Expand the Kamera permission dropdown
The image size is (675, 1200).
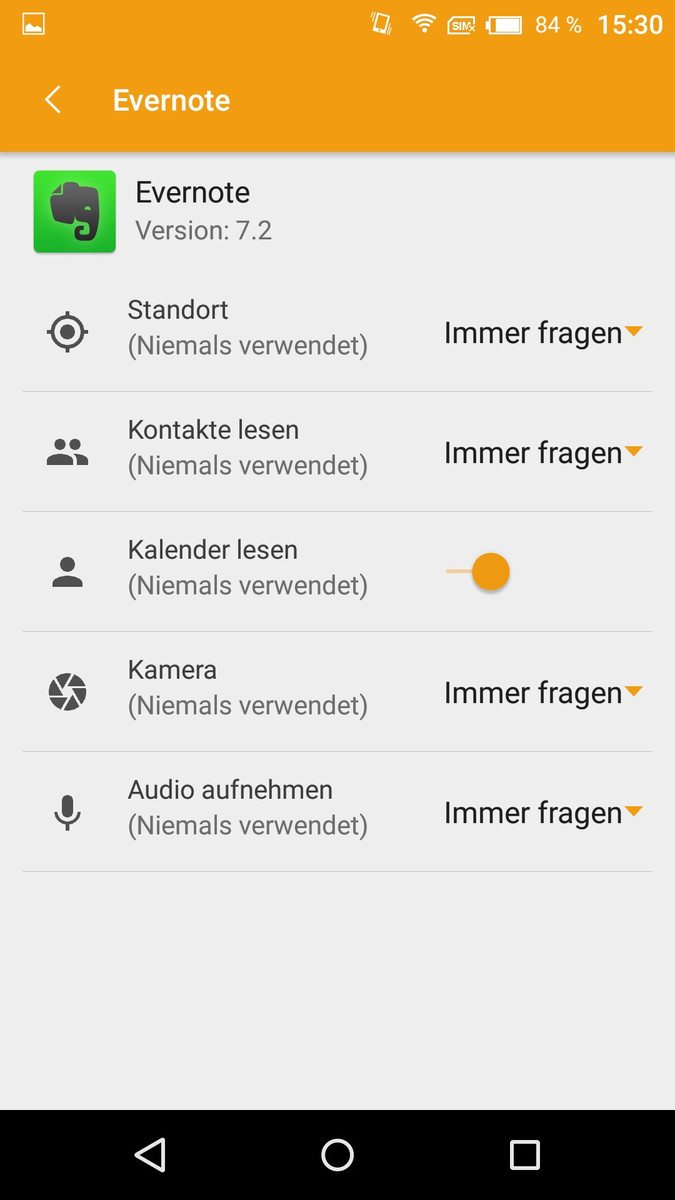(543, 693)
